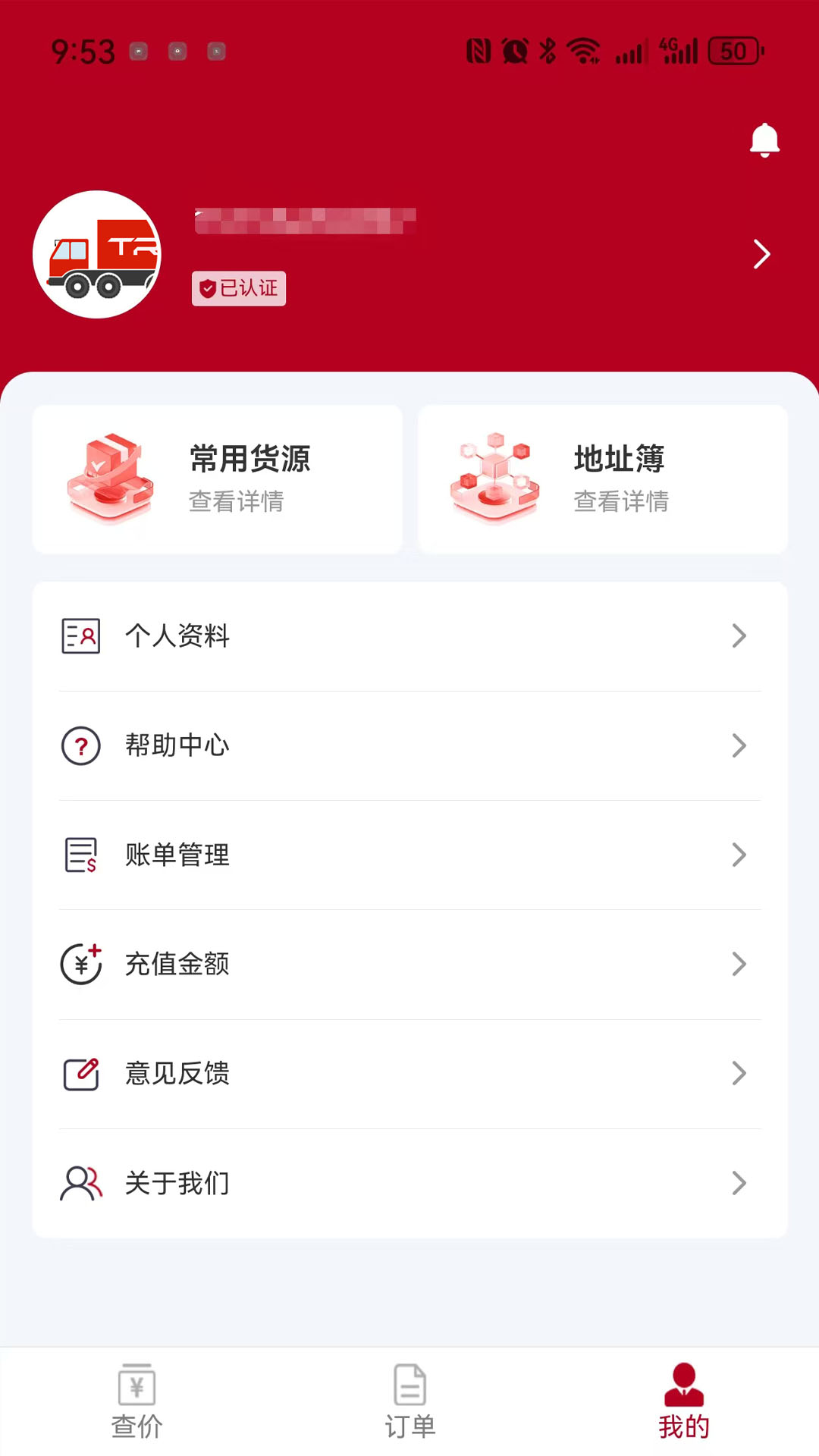Screen dimensions: 819x1456
Task: Expand the profile details chevron
Action: tap(762, 254)
